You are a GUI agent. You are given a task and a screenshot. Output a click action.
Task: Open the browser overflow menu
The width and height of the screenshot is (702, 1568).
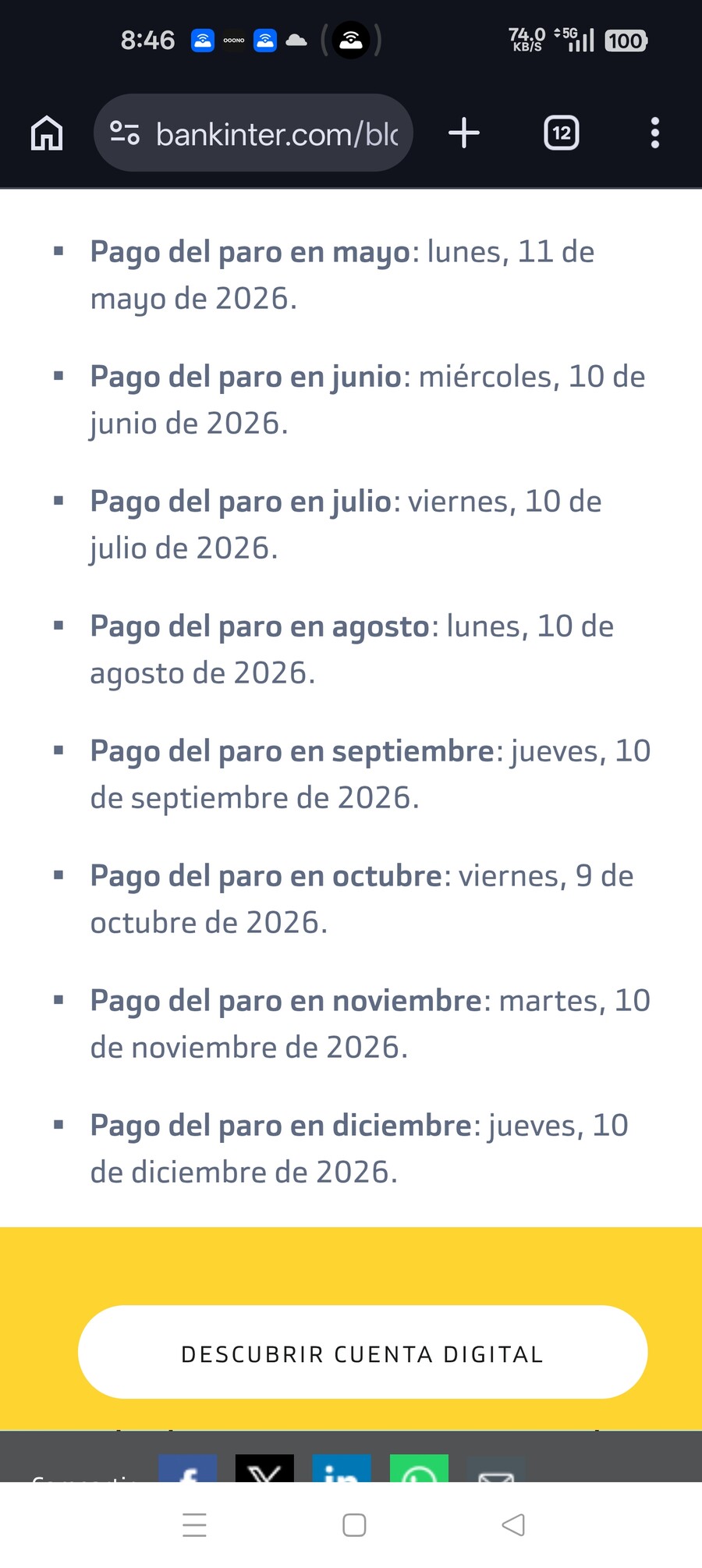pyautogui.click(x=655, y=133)
